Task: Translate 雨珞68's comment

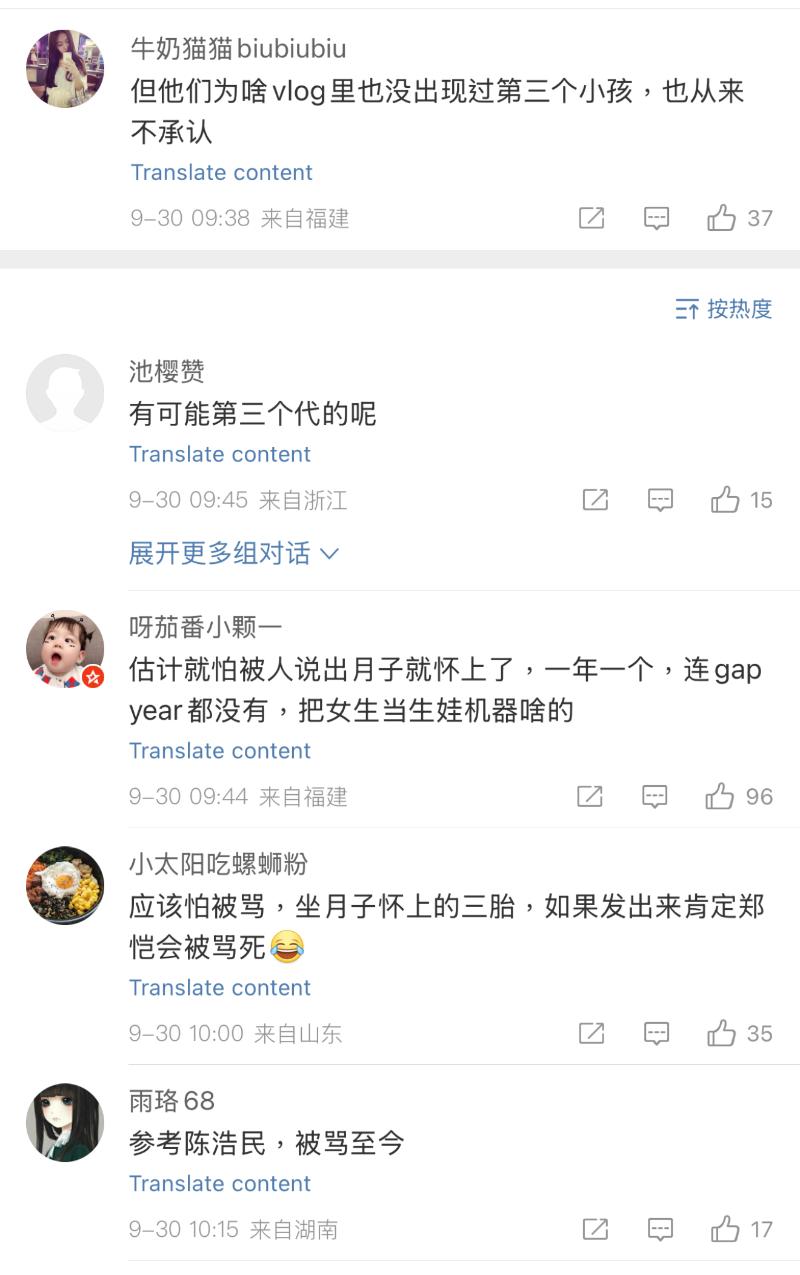Action: pyautogui.click(x=220, y=1183)
